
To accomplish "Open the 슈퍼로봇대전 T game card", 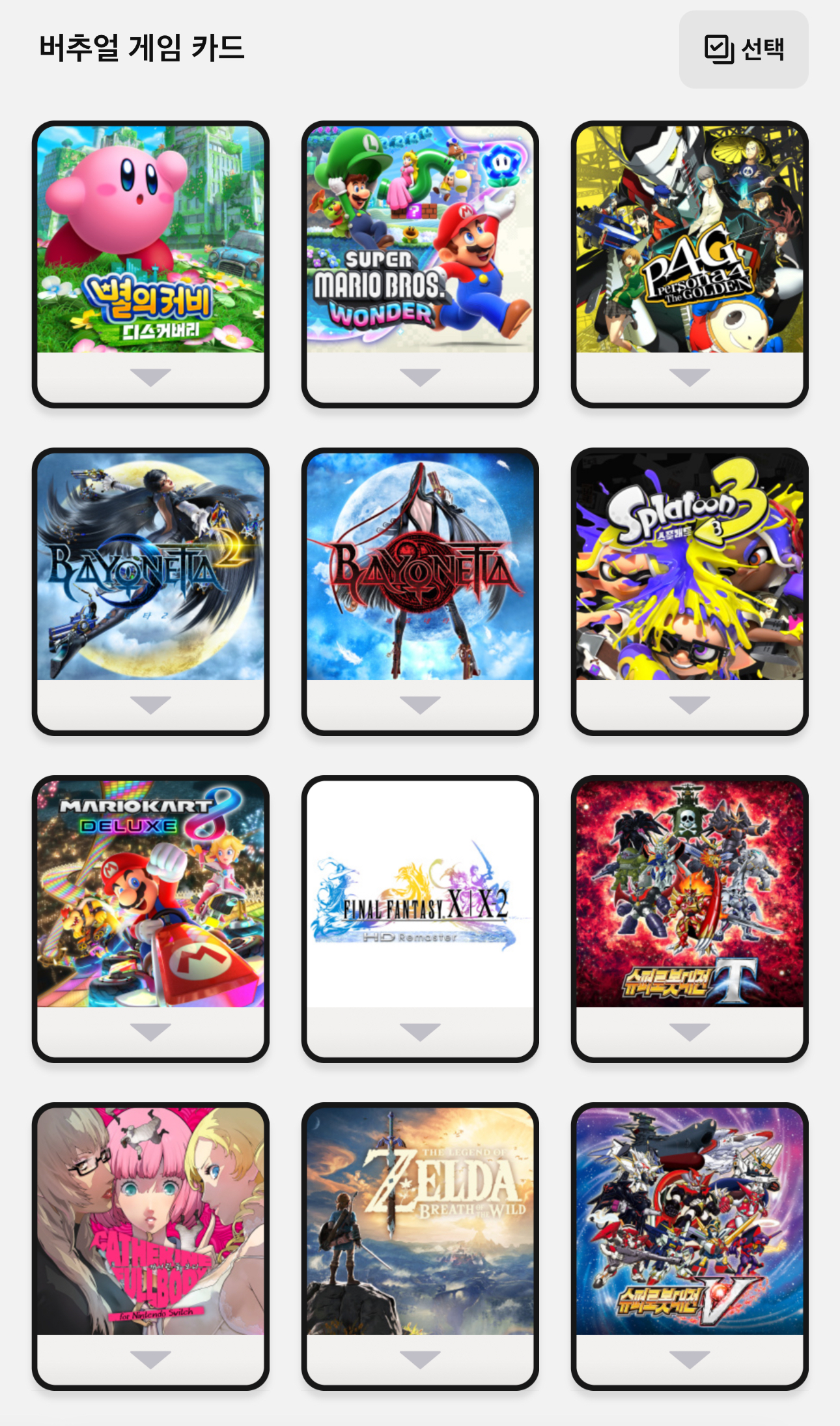I will pyautogui.click(x=690, y=919).
